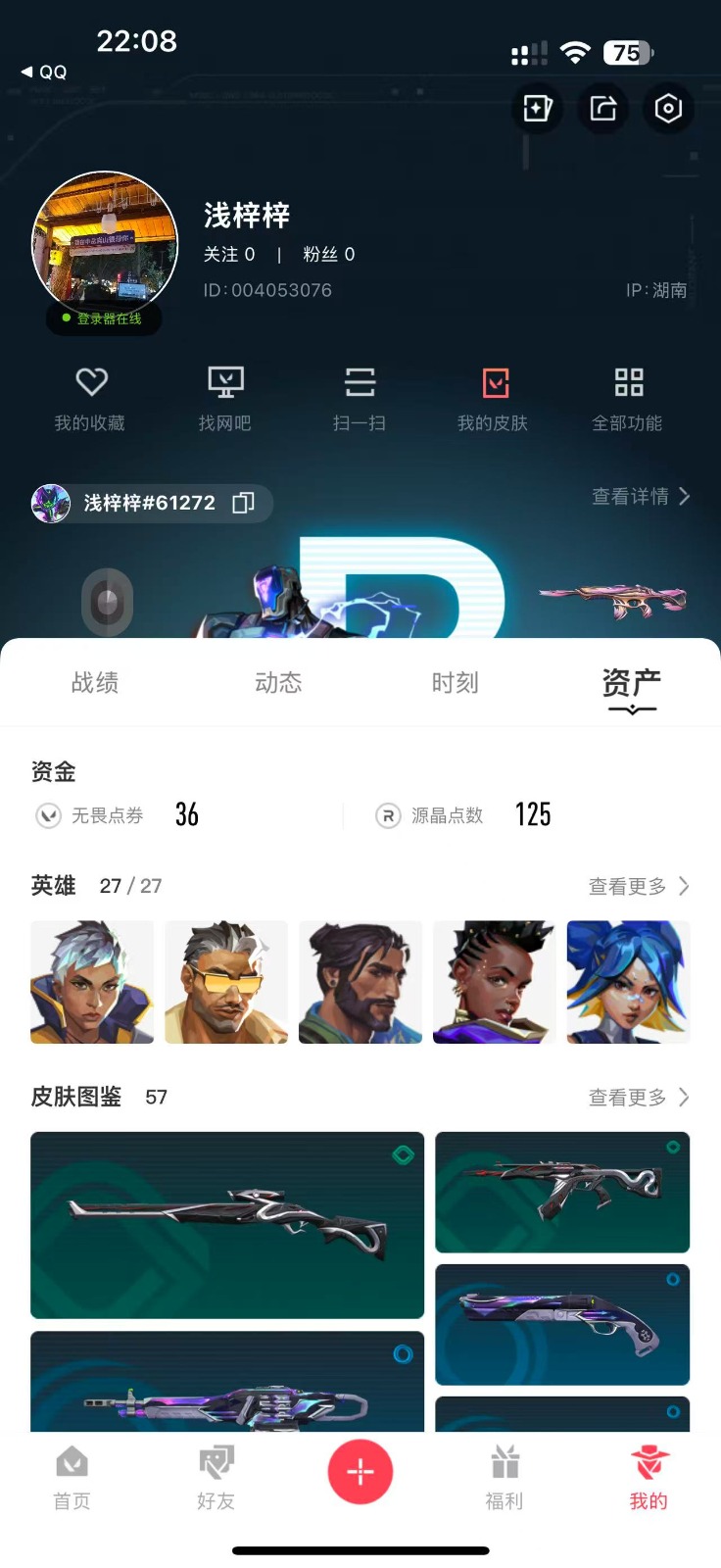Open 我的皮肤 shortcut

coord(494,398)
